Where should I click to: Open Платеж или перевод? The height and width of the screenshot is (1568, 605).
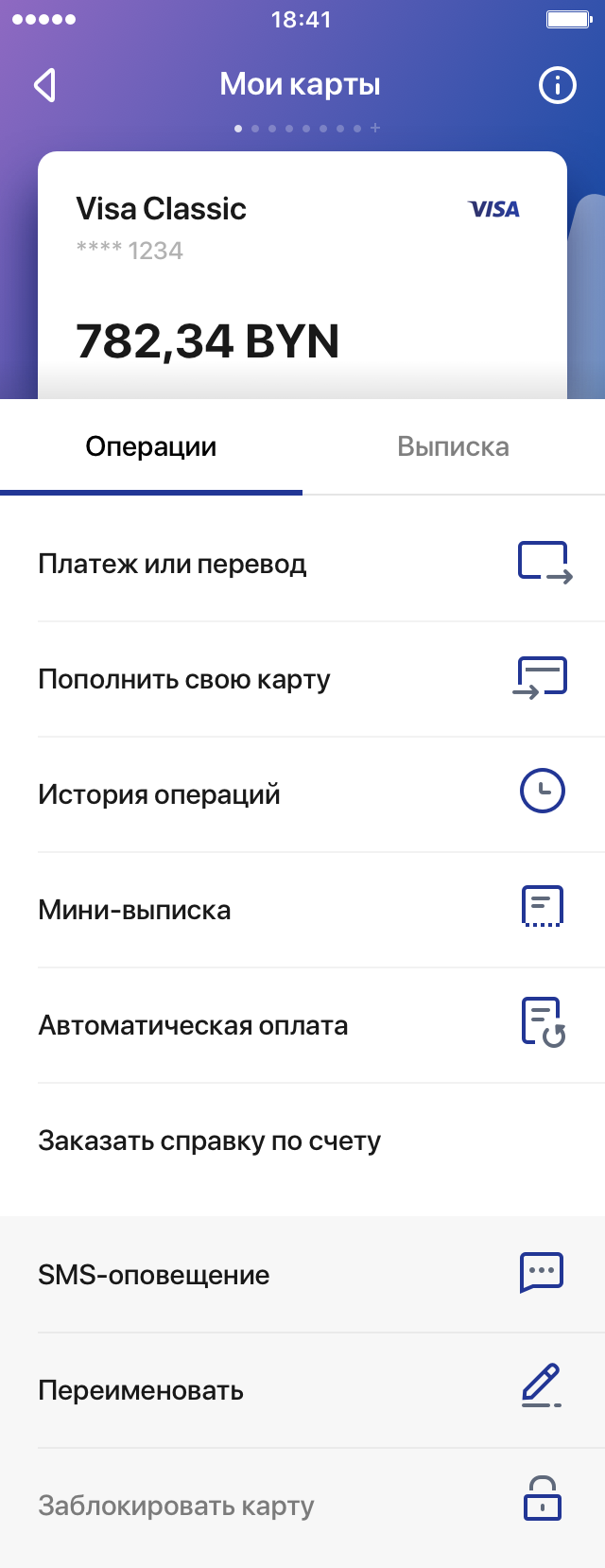click(302, 564)
